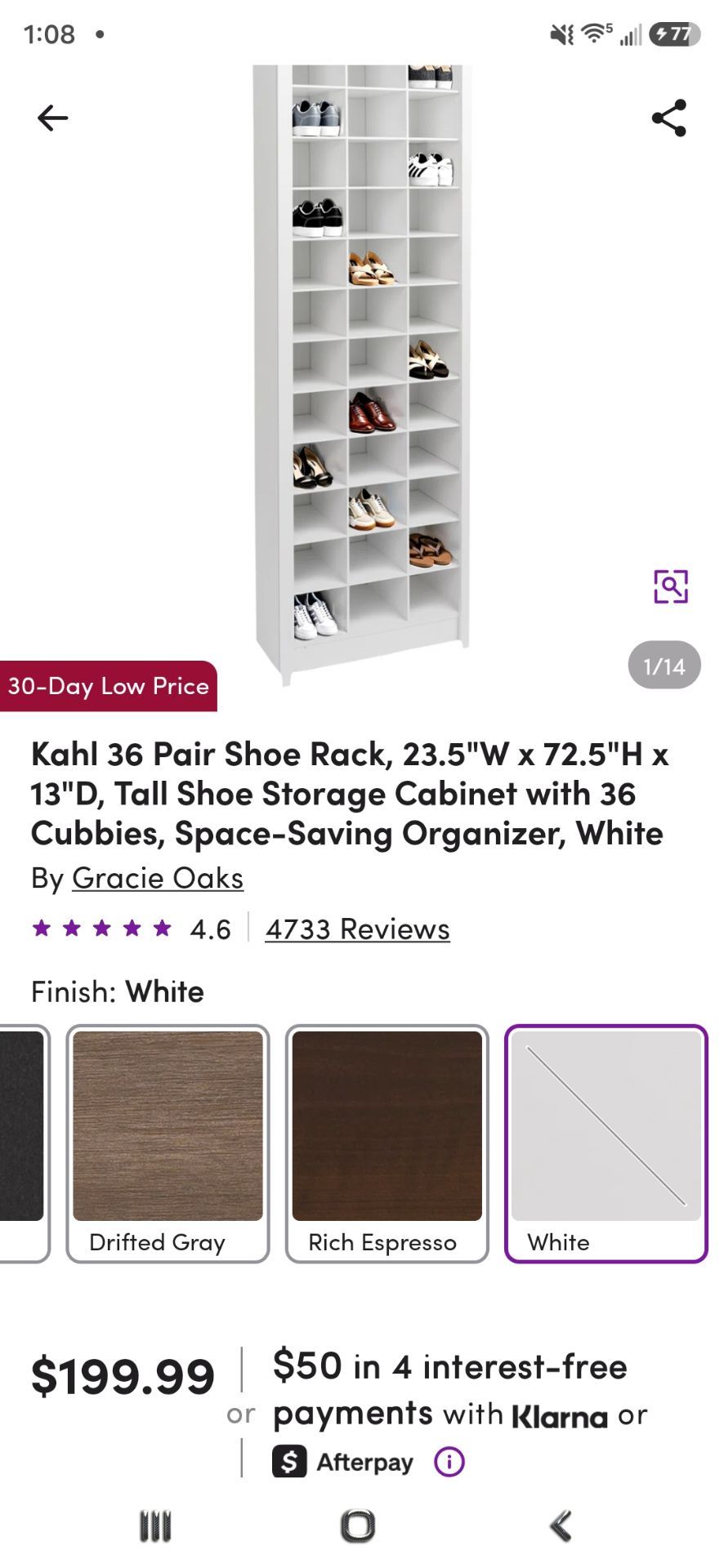This screenshot has height=1568, width=724.
Task: View payment plan info icon
Action: point(449,1461)
